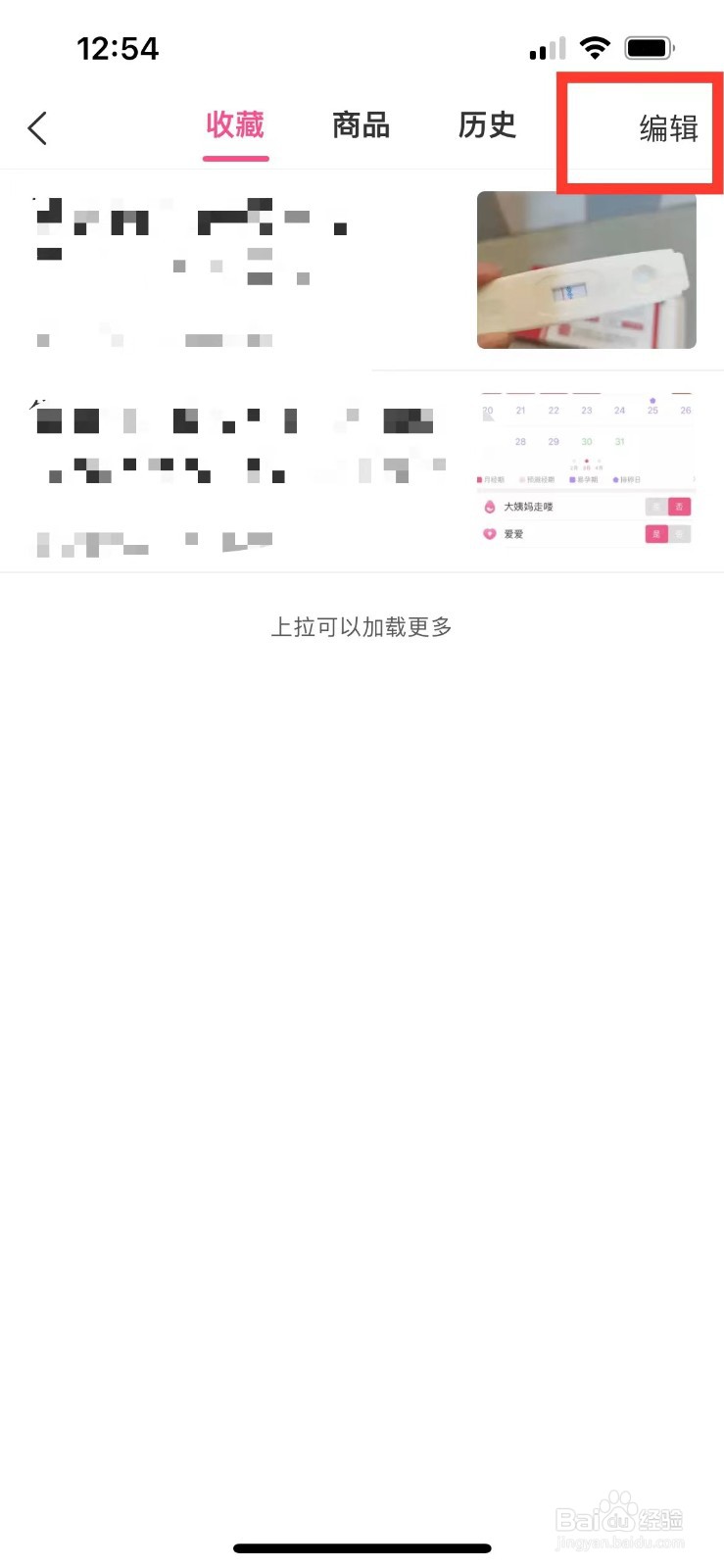
Task: Tap the 上拉可以加载更多 text
Action: pos(362,627)
